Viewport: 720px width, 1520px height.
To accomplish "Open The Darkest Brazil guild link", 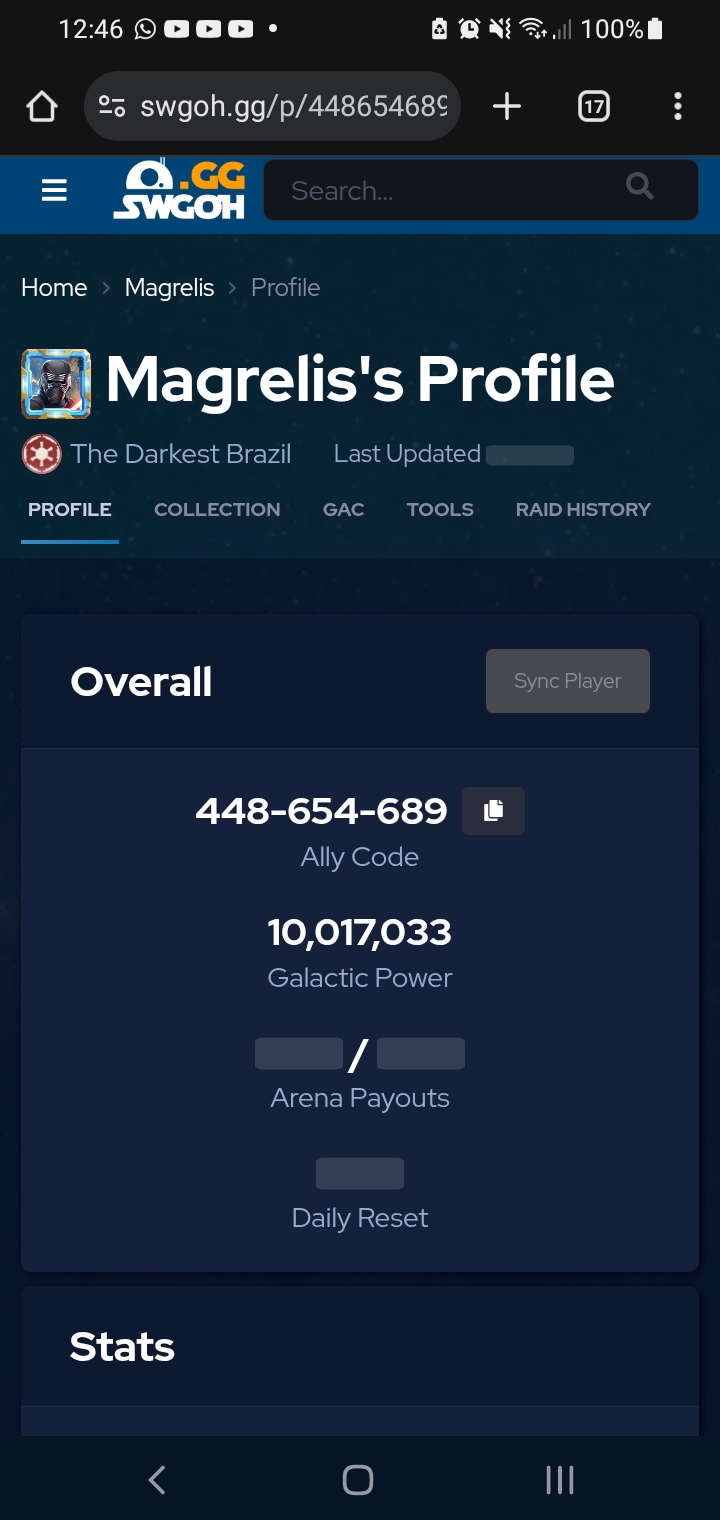I will coord(180,454).
